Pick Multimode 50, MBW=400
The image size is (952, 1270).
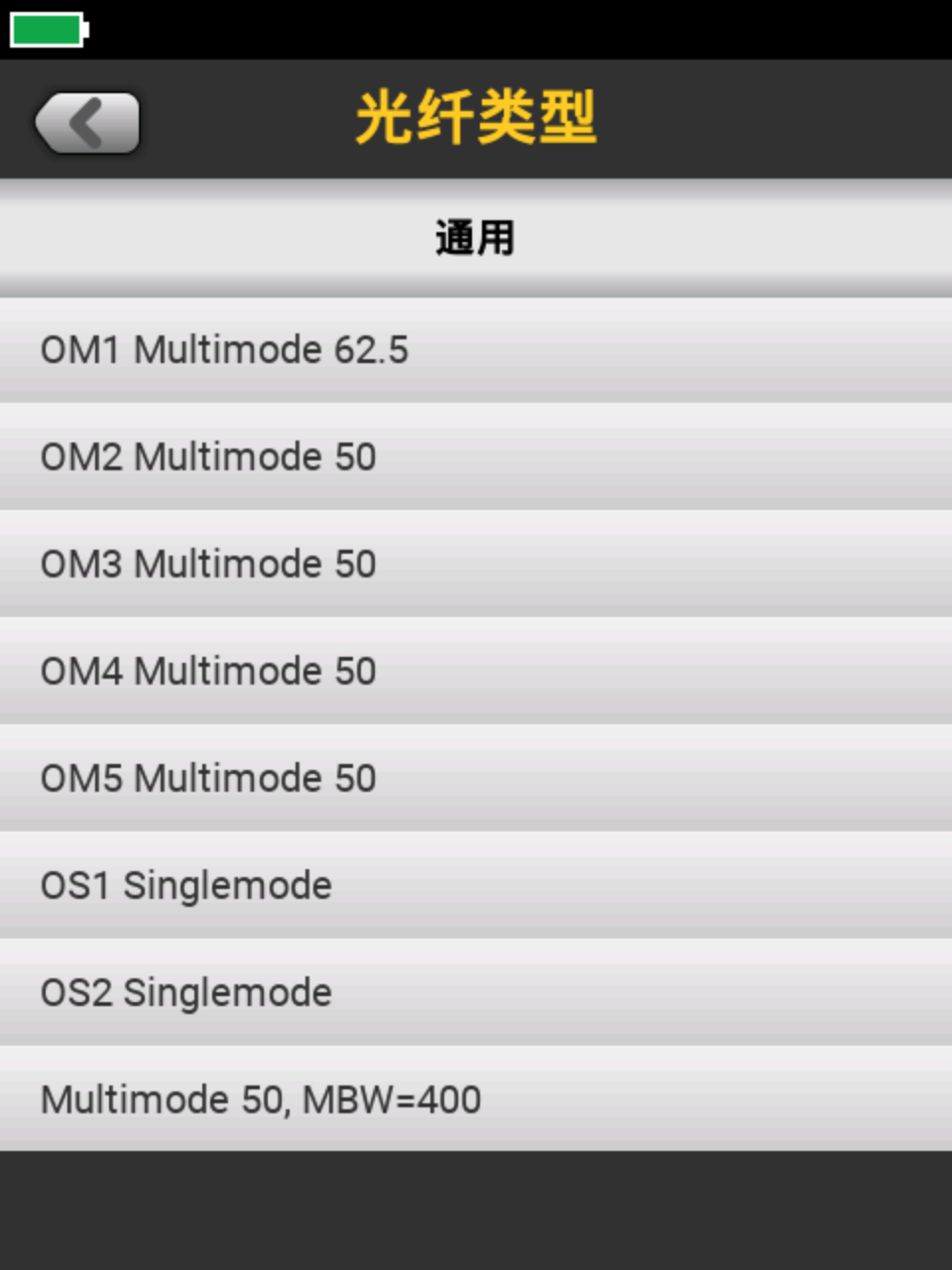tap(476, 1099)
